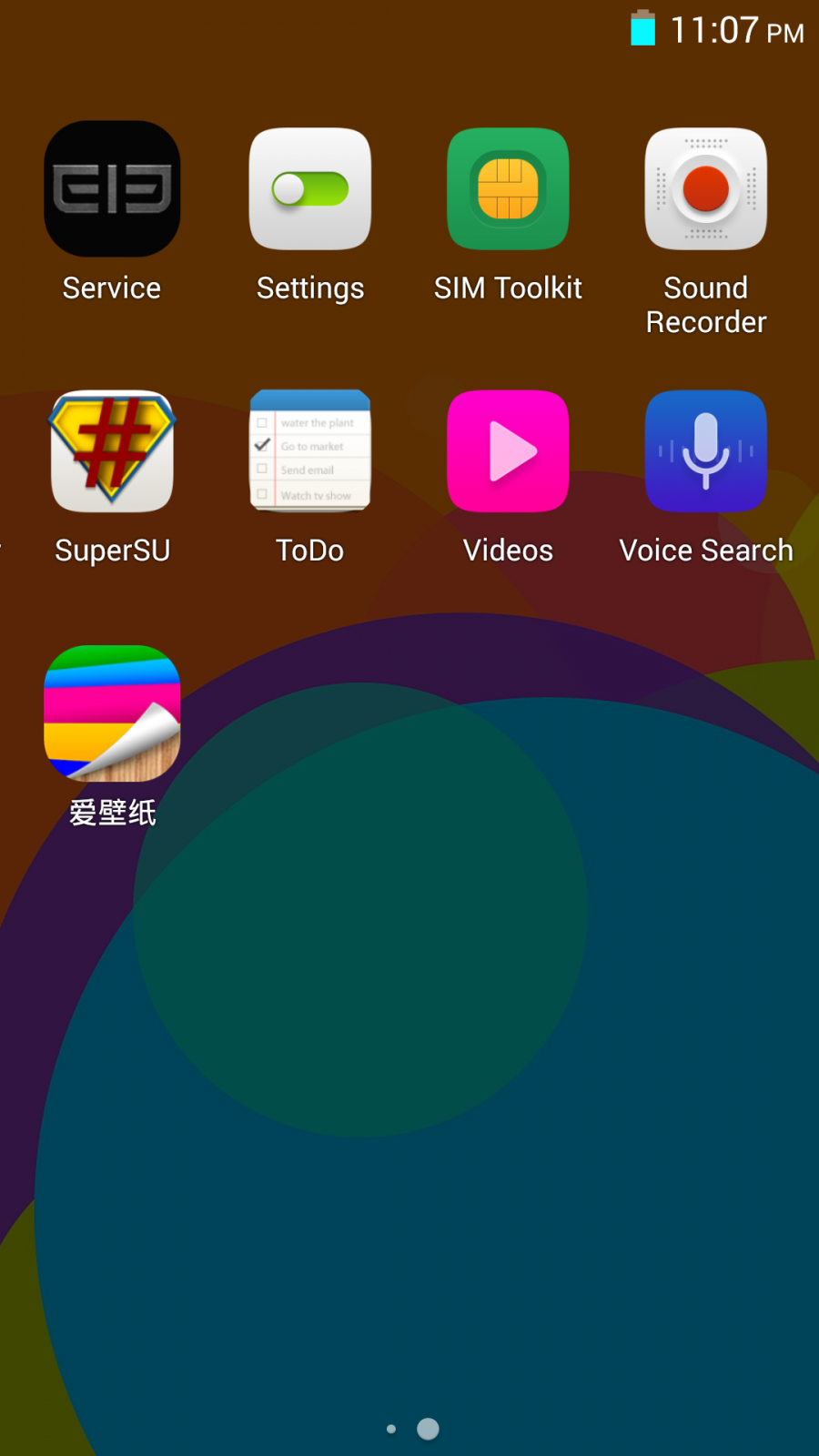Open the 爱壁纸 wallpaper app
The height and width of the screenshot is (1456, 819).
tap(112, 713)
